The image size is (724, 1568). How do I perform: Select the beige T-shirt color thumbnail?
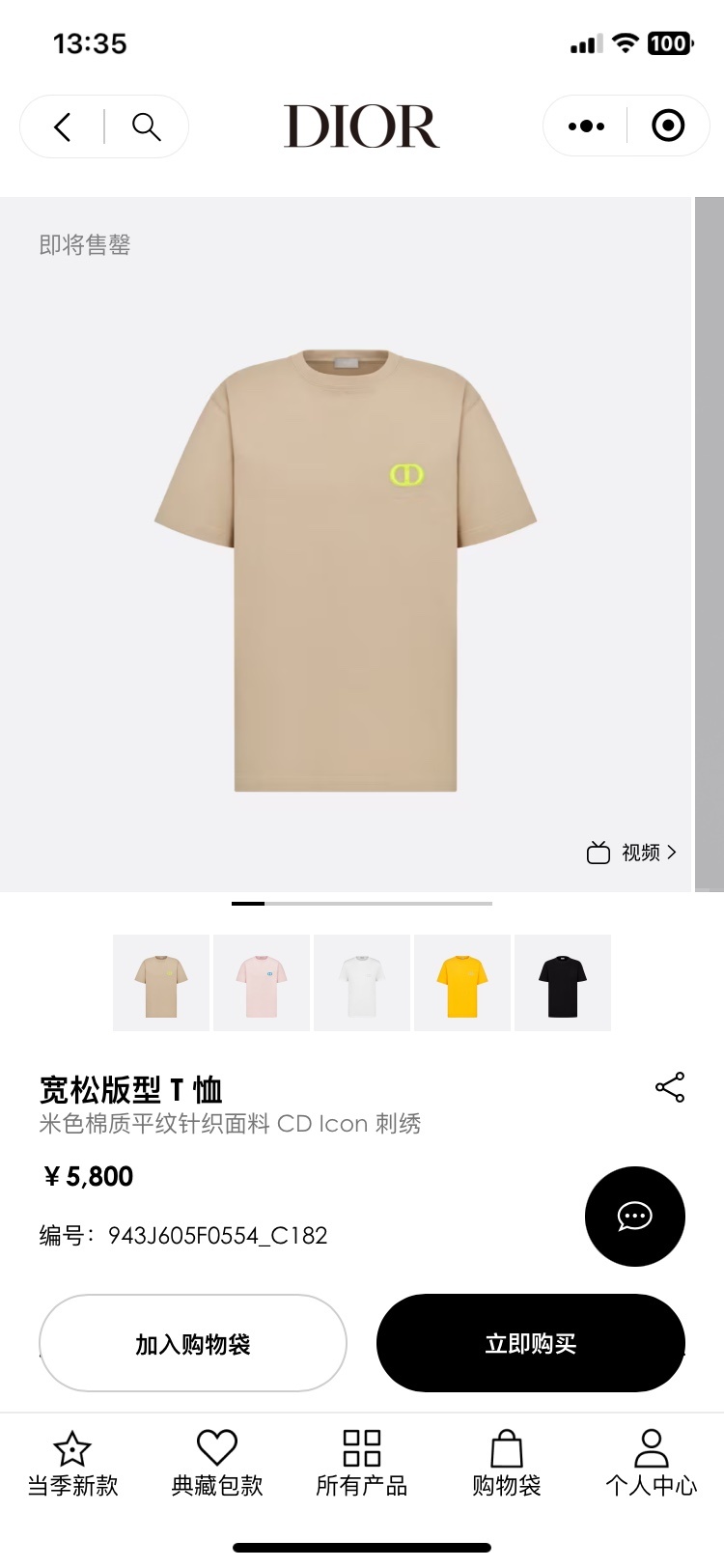click(161, 983)
